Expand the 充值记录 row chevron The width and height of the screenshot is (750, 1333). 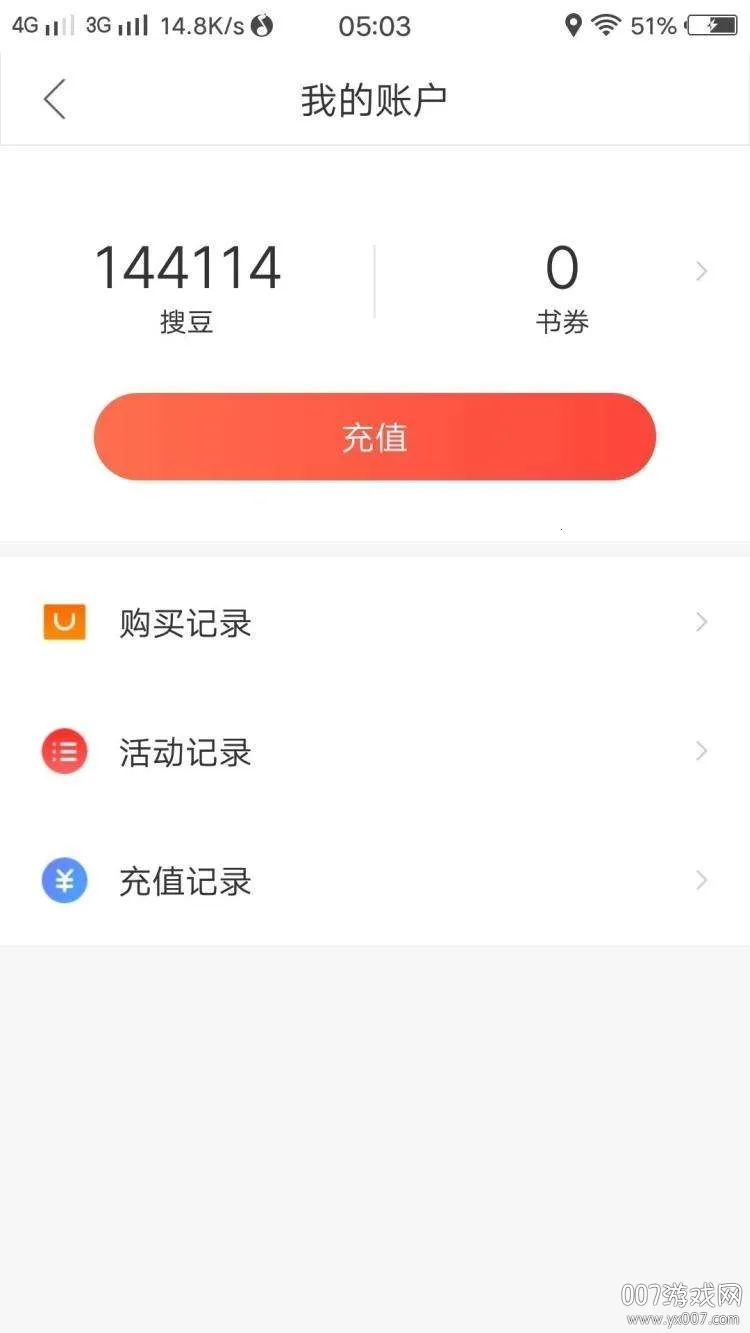tap(700, 880)
